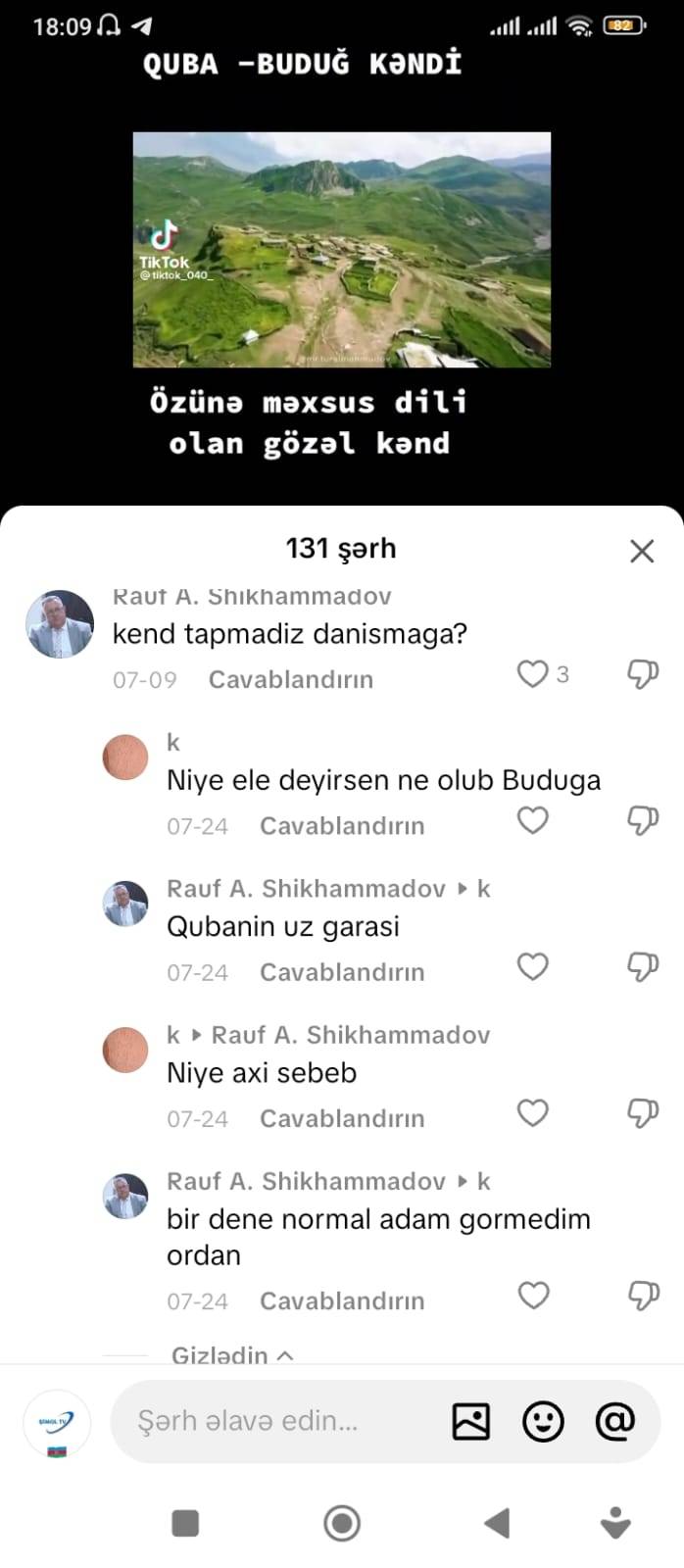Image resolution: width=684 pixels, height=1568 pixels.
Task: Like the comment "kend tapmadiz danismaga?"
Action: click(x=532, y=674)
